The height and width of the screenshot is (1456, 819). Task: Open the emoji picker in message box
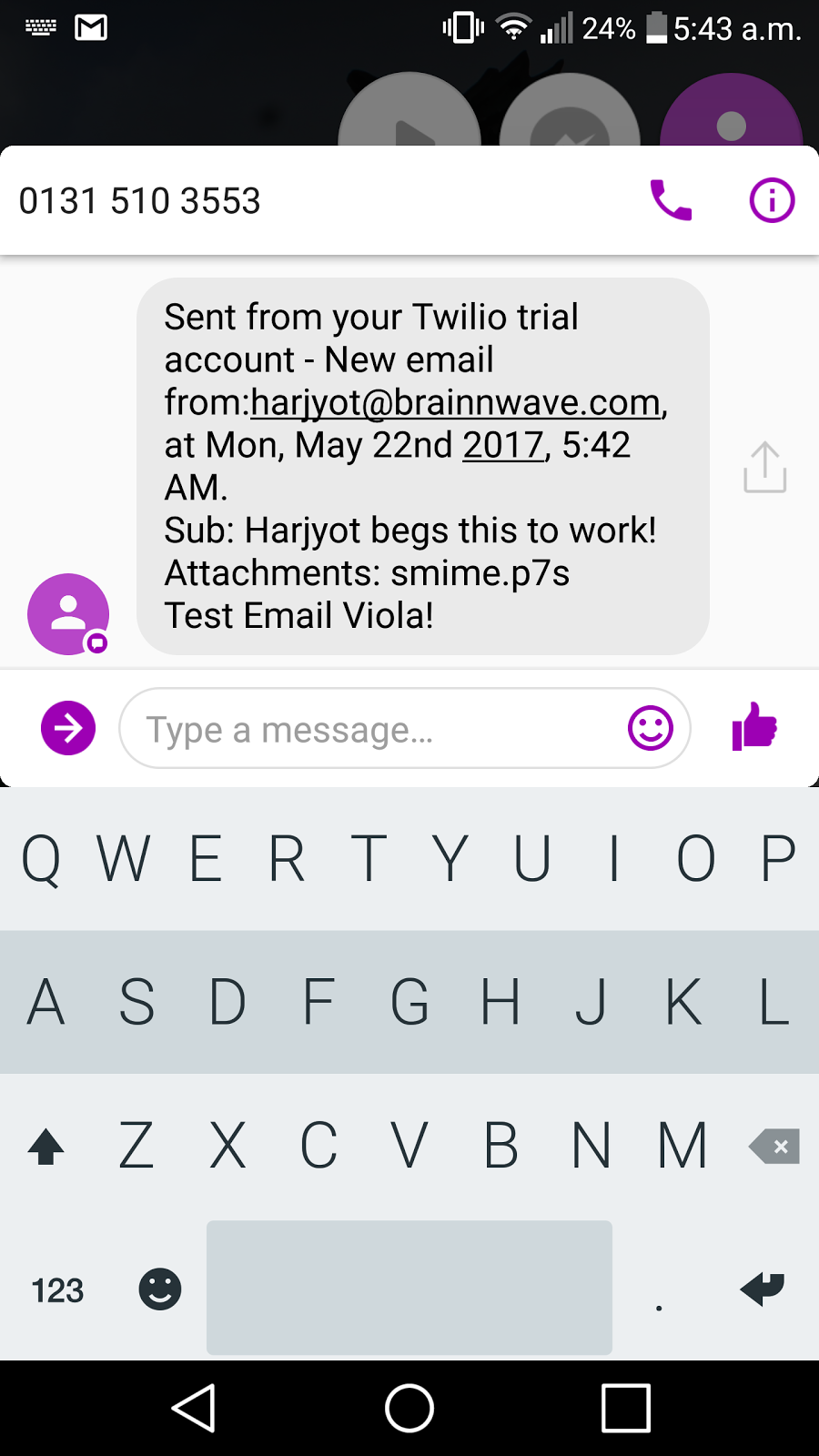[x=650, y=728]
